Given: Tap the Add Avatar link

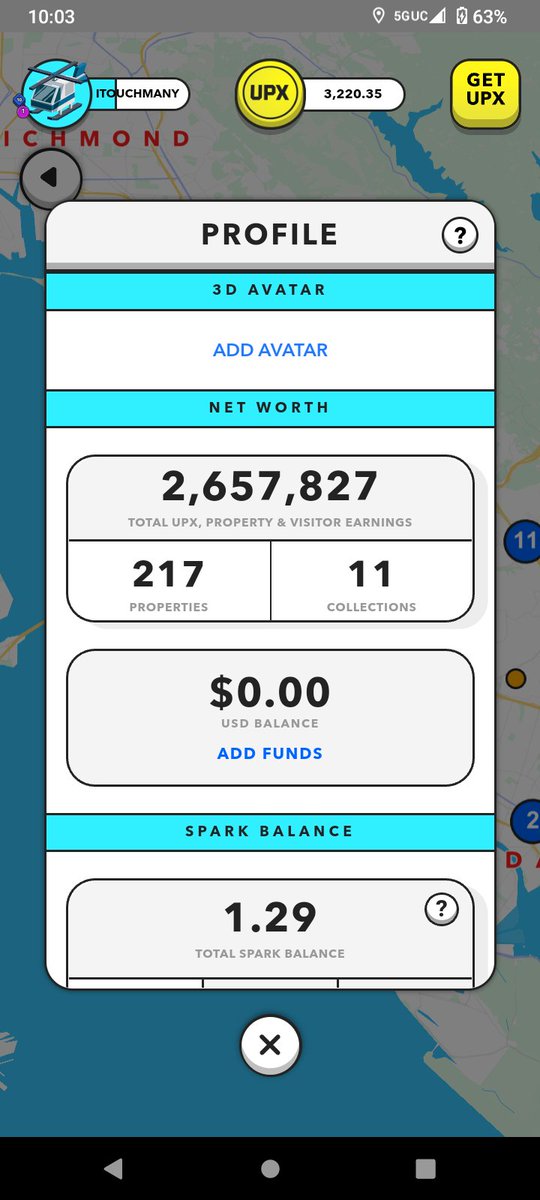Looking at the screenshot, I should click(270, 350).
